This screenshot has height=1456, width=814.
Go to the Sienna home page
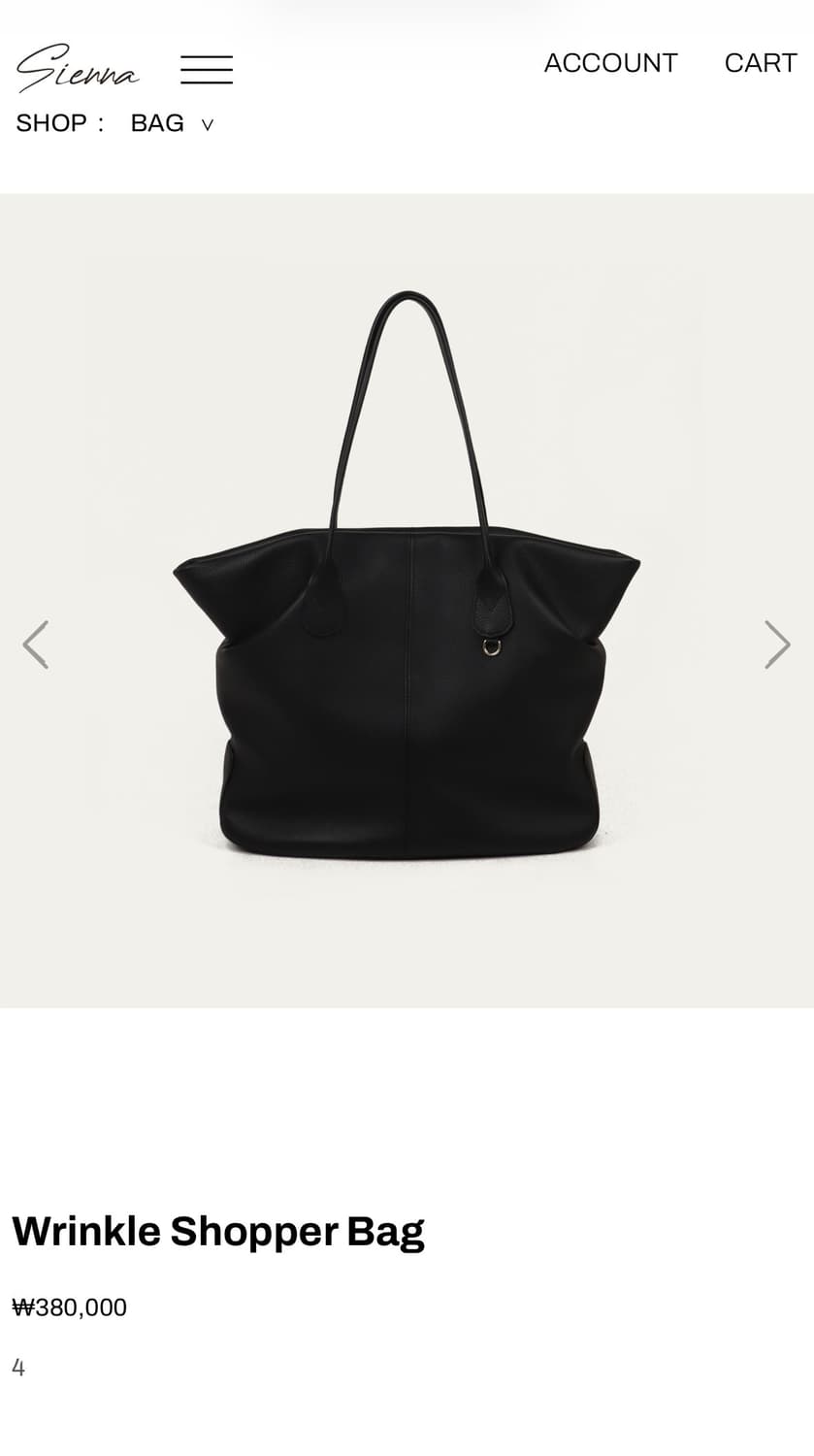(78, 68)
